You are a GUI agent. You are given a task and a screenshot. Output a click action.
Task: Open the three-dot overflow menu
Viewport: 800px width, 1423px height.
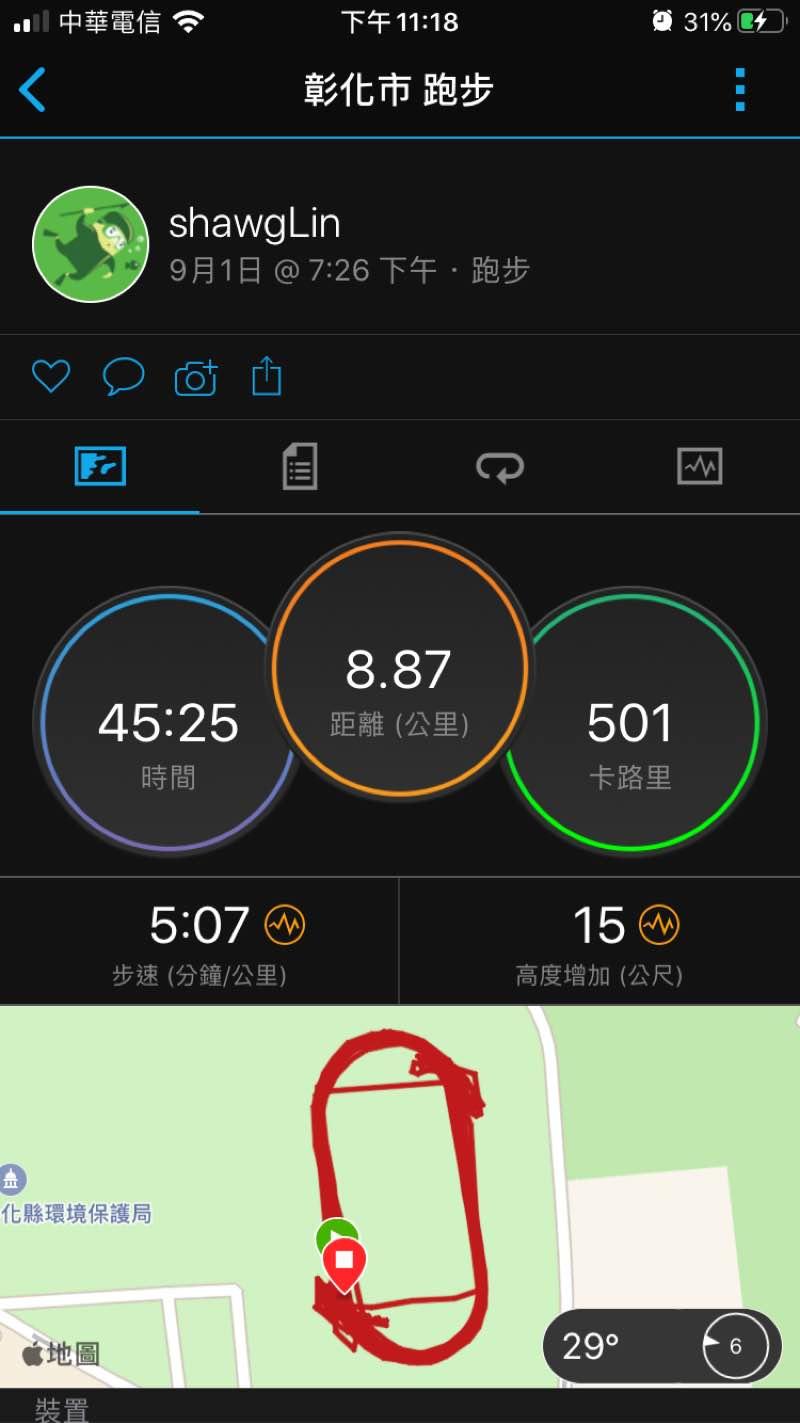(740, 90)
